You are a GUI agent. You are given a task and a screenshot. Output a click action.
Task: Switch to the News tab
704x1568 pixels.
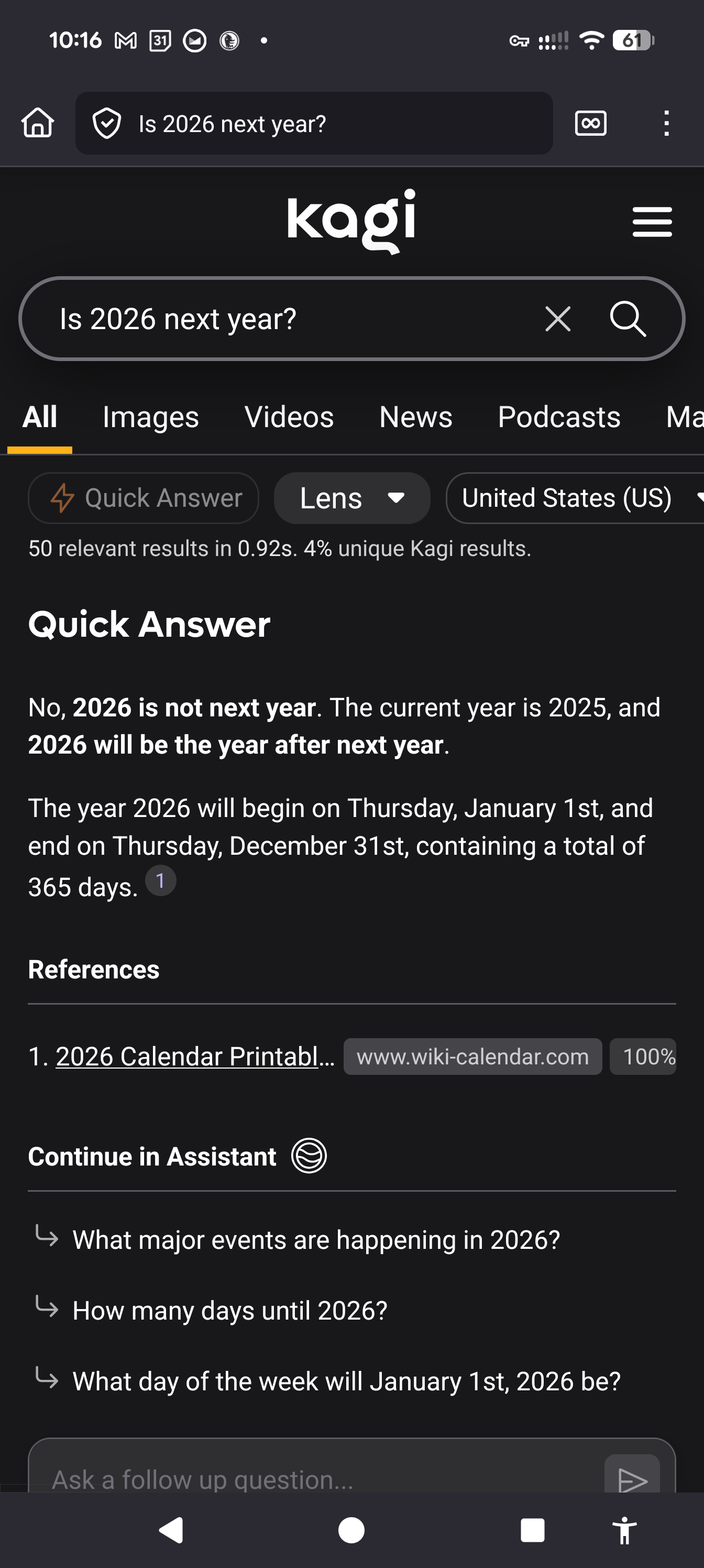415,418
